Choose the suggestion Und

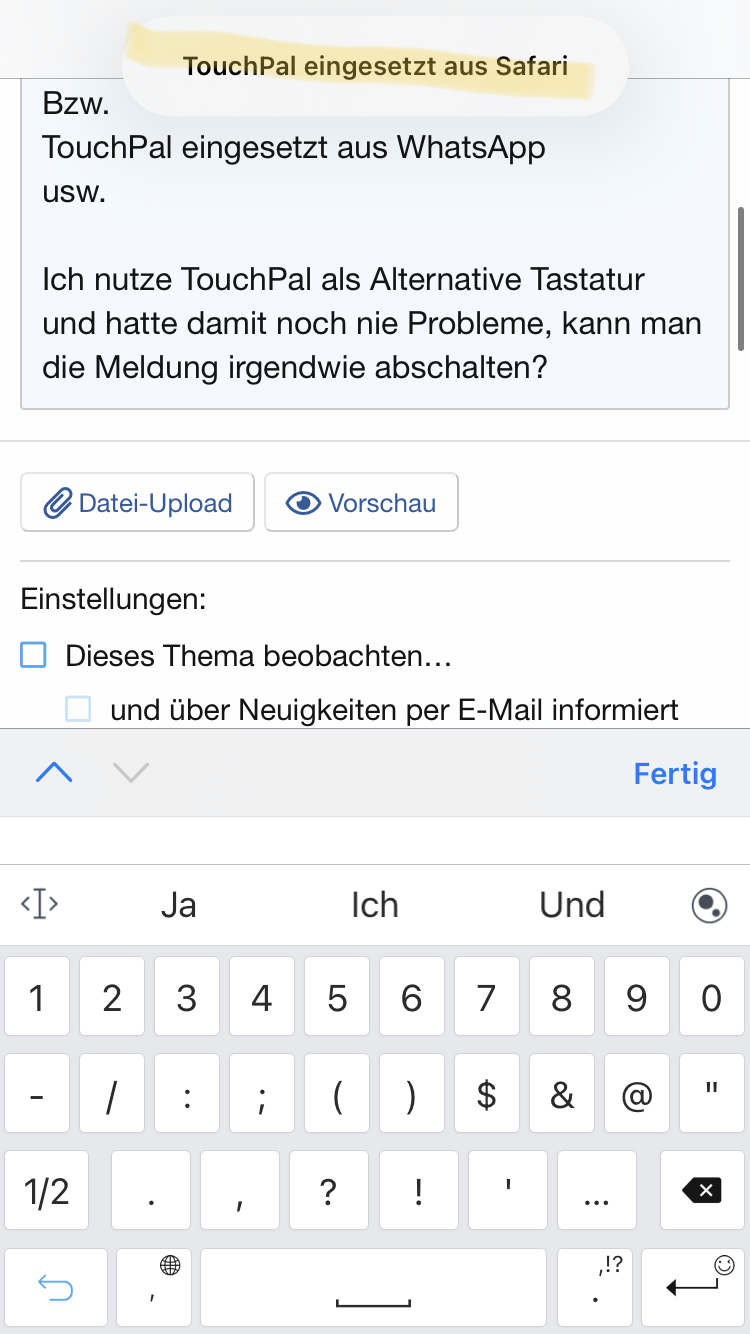click(x=572, y=905)
